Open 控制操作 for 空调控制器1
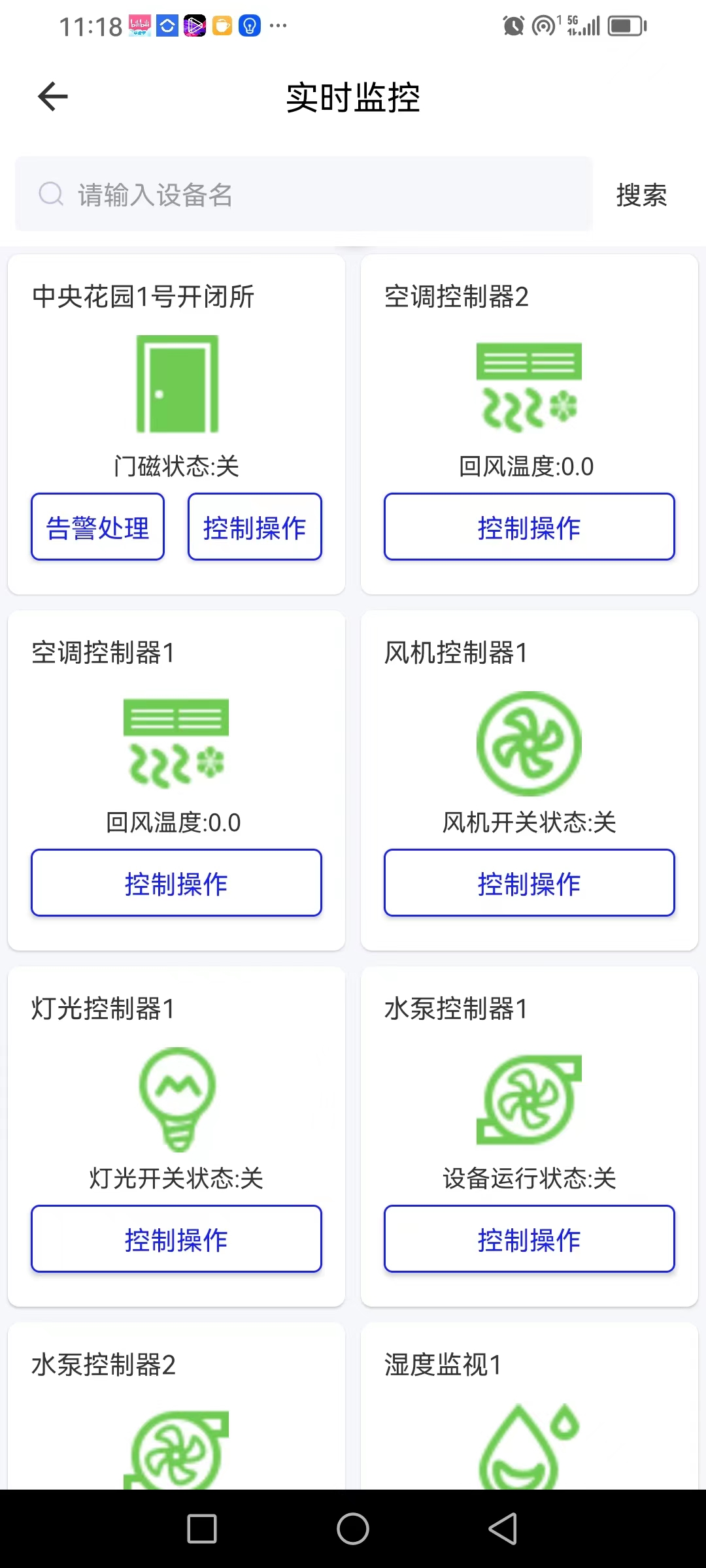Viewport: 706px width, 1568px height. pyautogui.click(x=176, y=883)
